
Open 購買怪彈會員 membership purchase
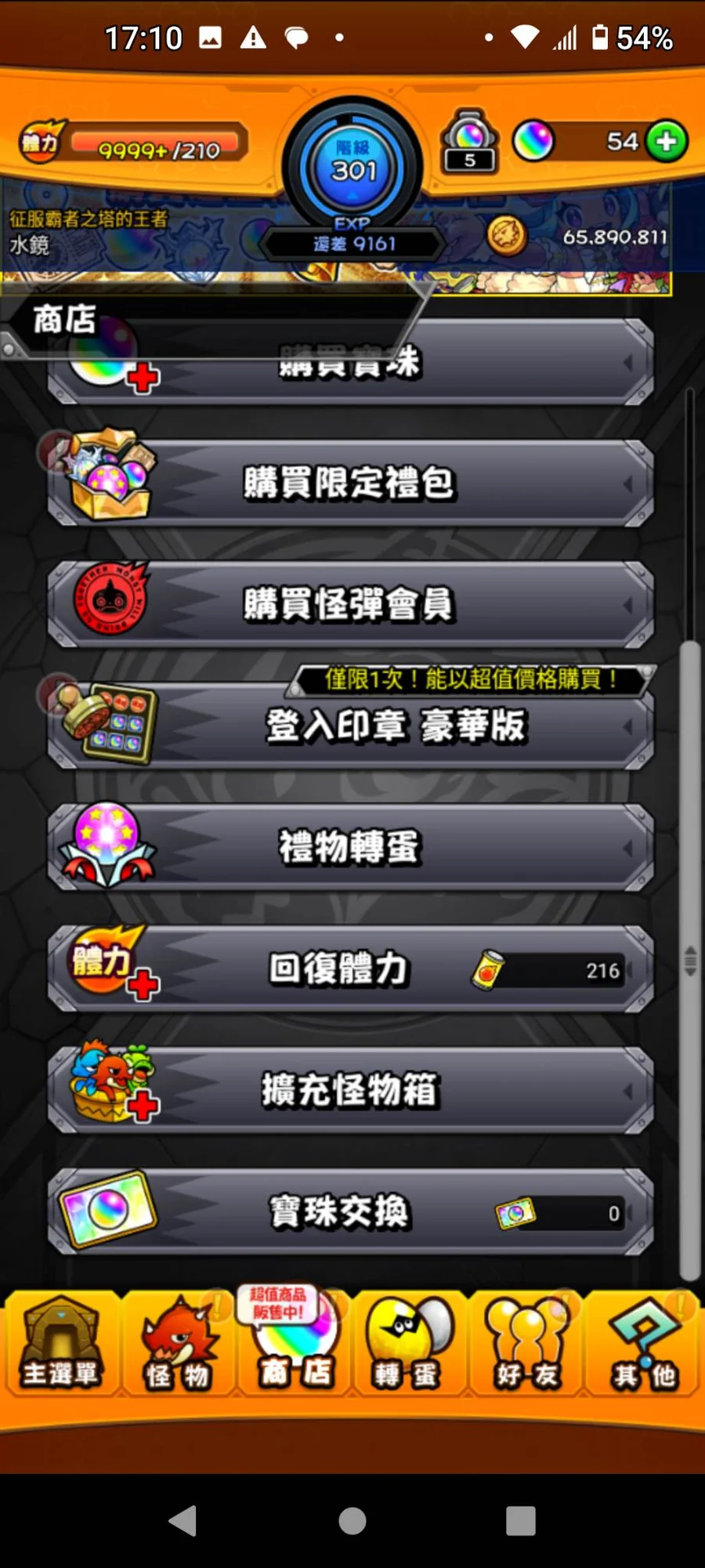350,603
